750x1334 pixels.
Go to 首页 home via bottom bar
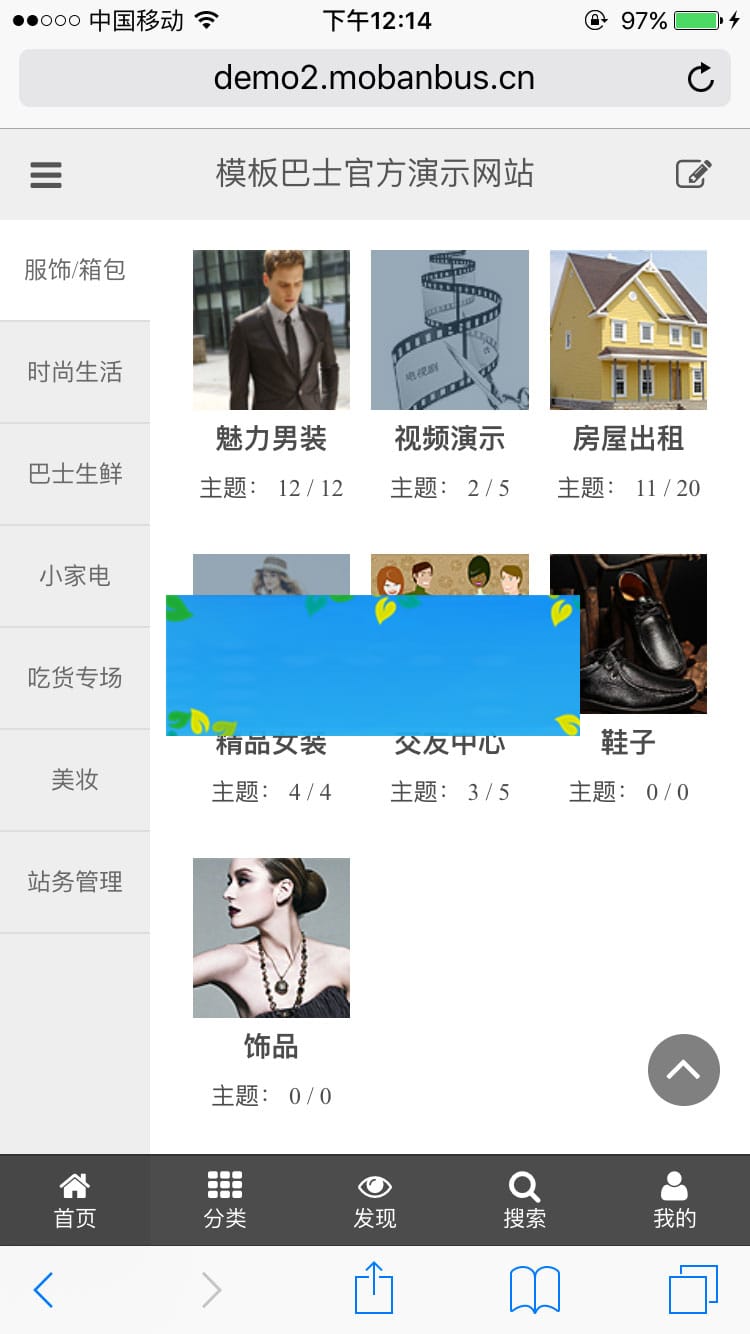point(74,1199)
